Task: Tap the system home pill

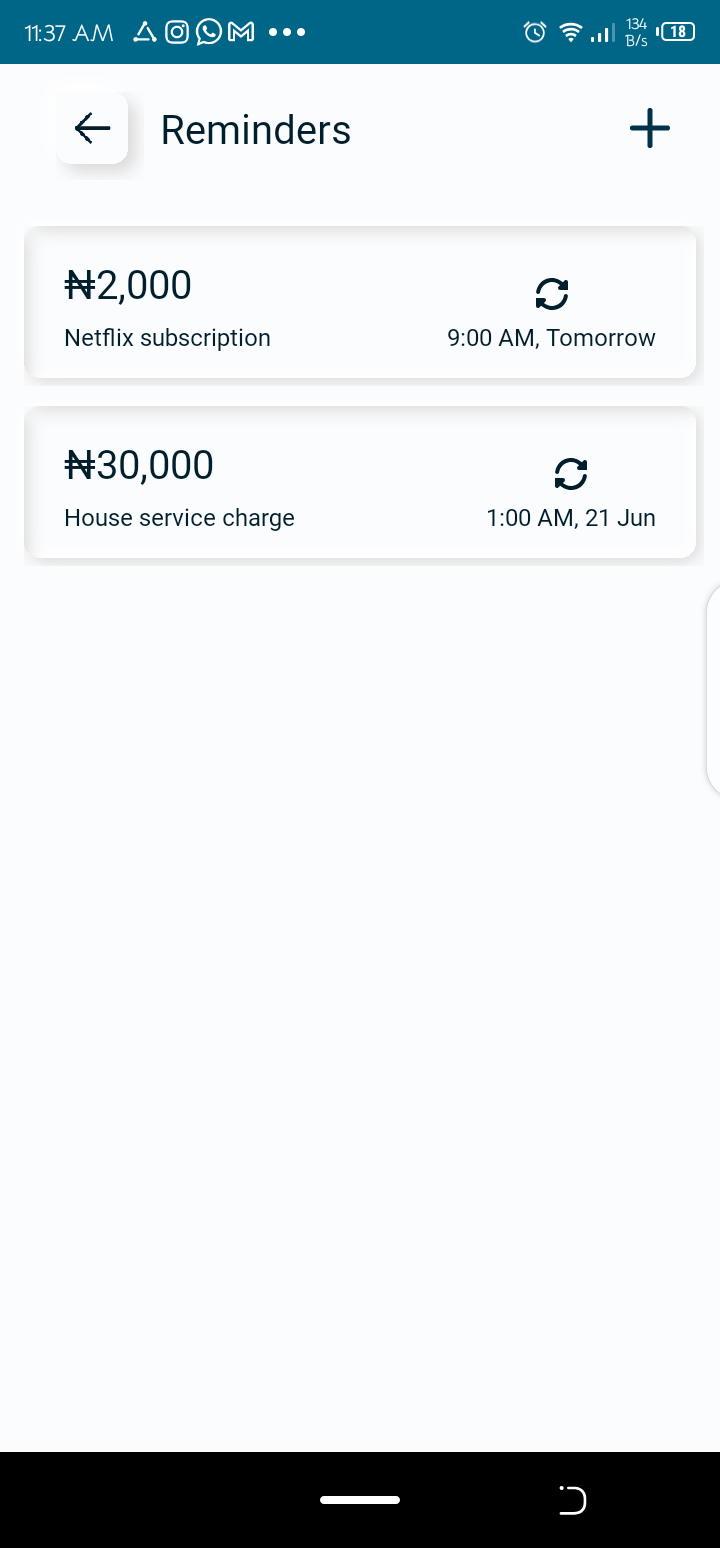Action: [x=360, y=1500]
